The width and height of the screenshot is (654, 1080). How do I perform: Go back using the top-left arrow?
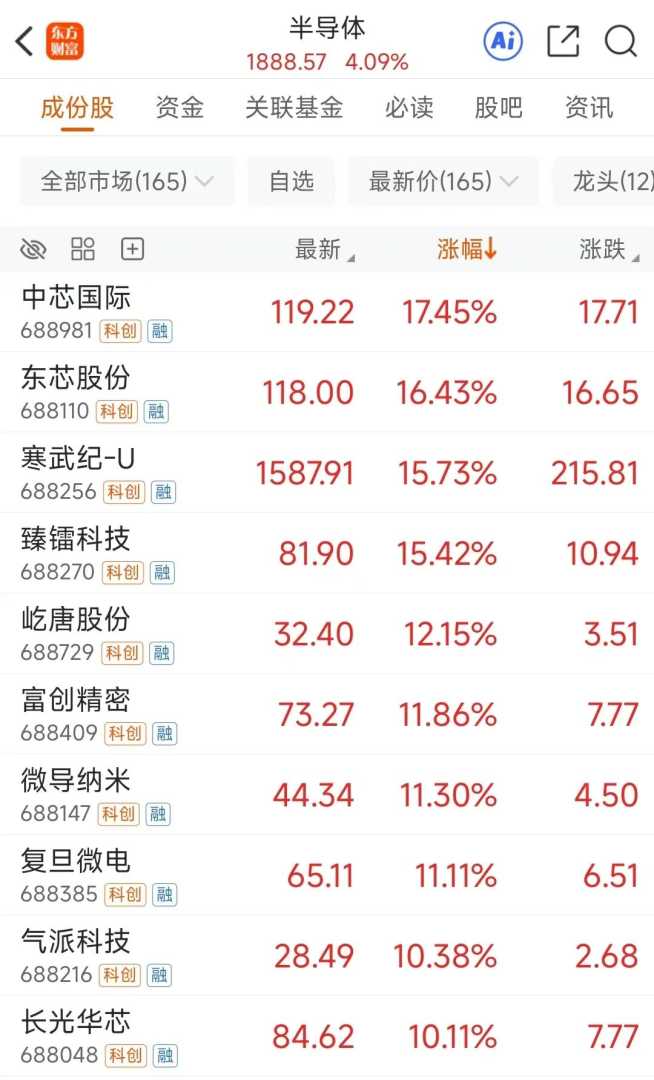pos(24,42)
